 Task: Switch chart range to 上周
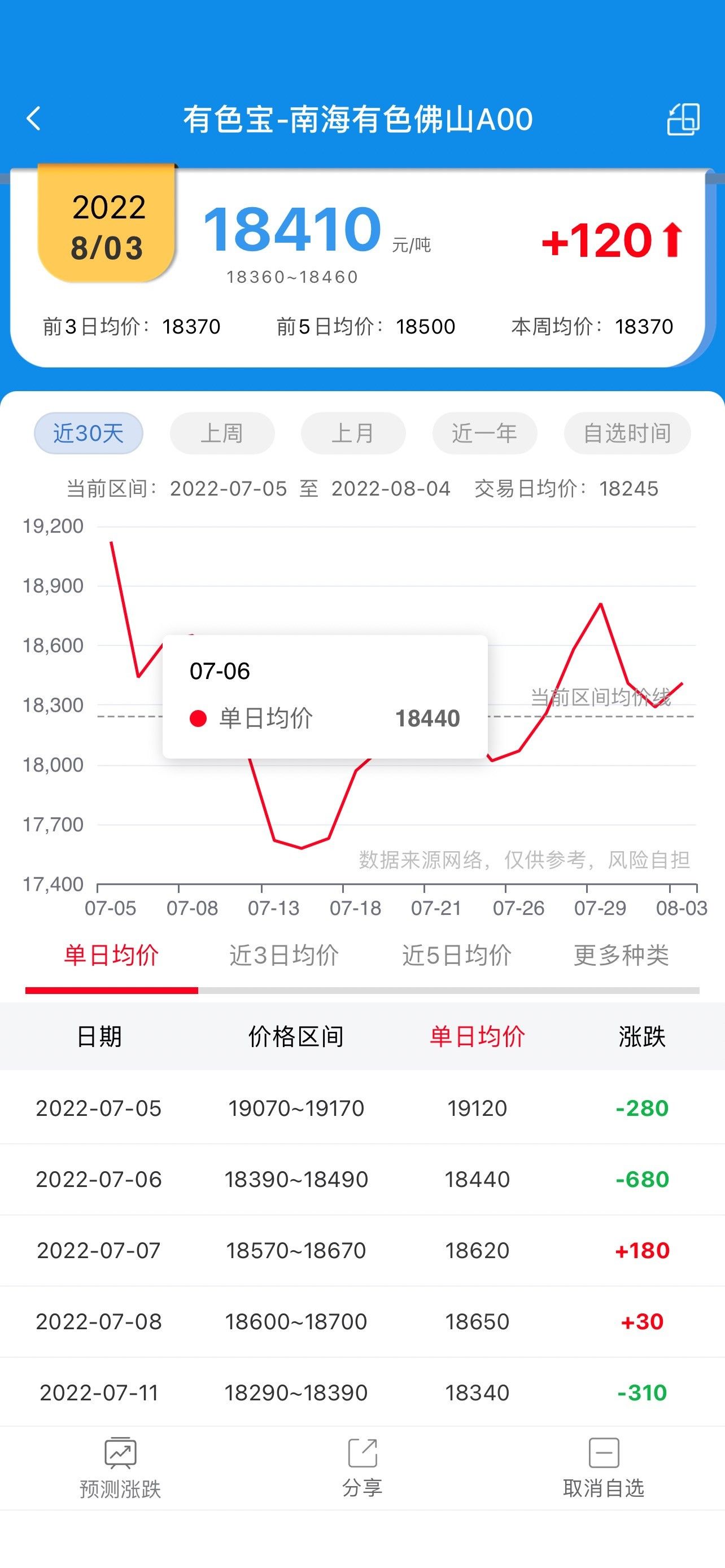(221, 433)
